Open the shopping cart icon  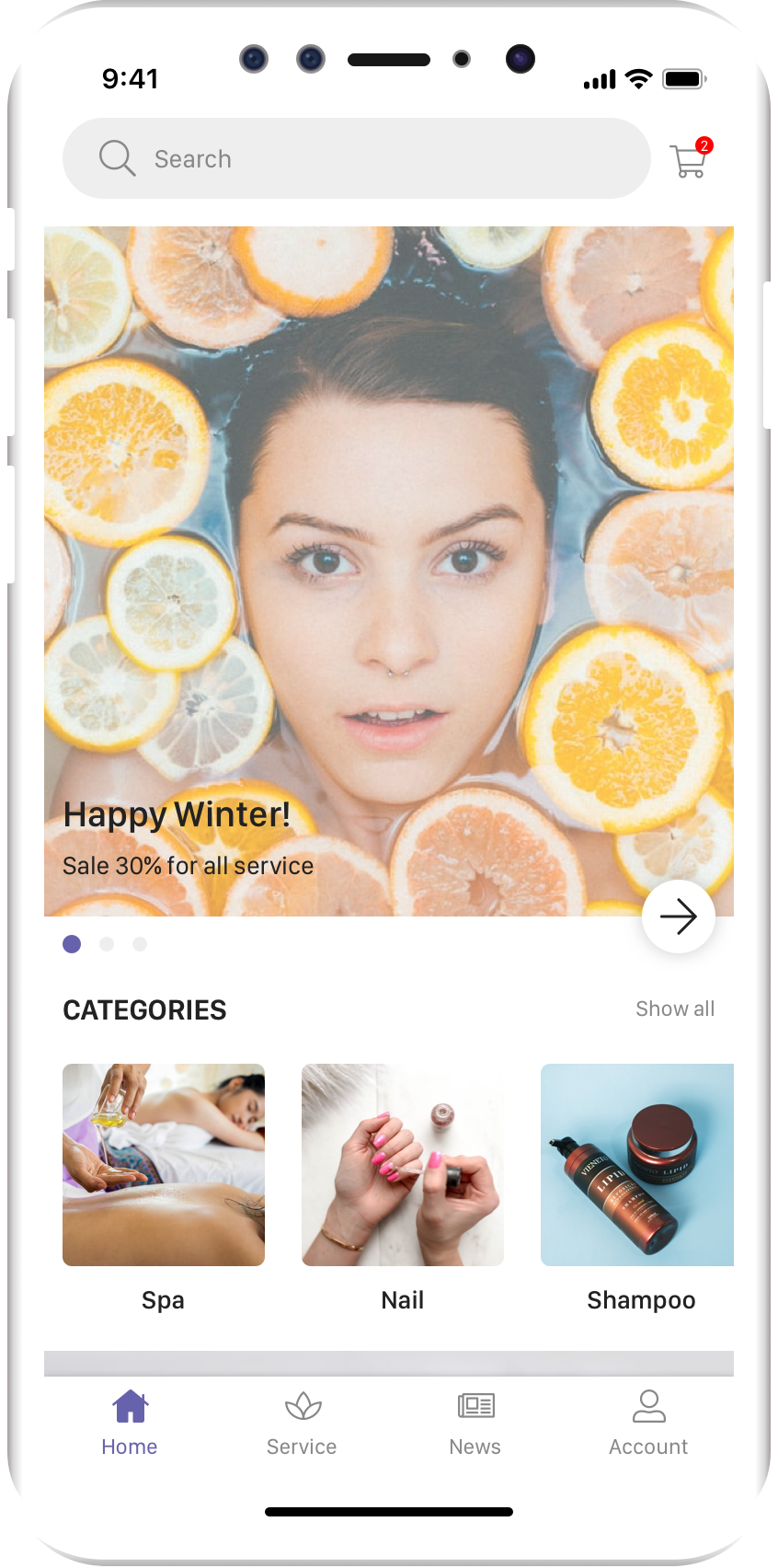point(685,163)
